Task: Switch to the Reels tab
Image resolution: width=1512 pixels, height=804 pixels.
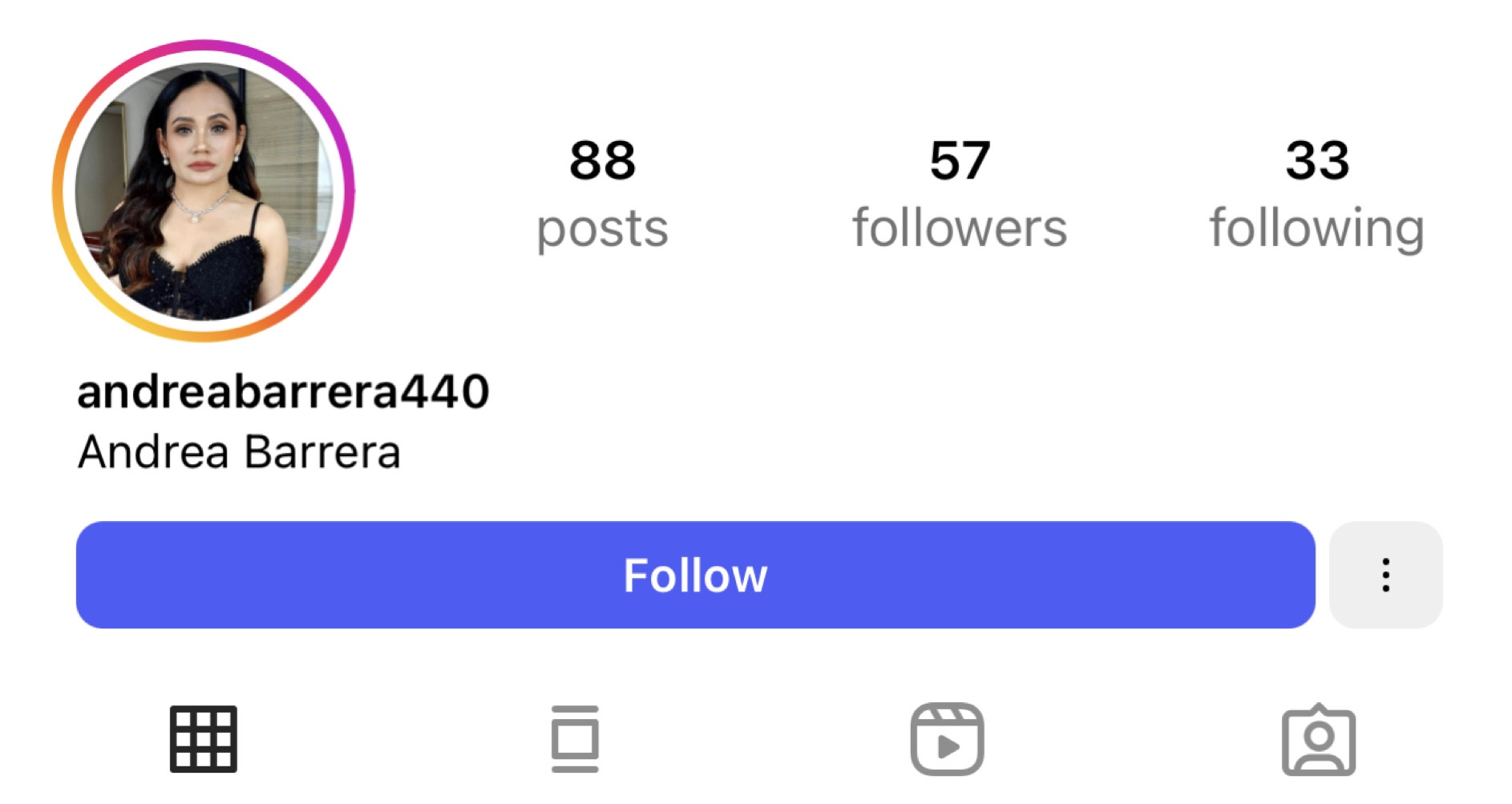Action: pyautogui.click(x=947, y=739)
